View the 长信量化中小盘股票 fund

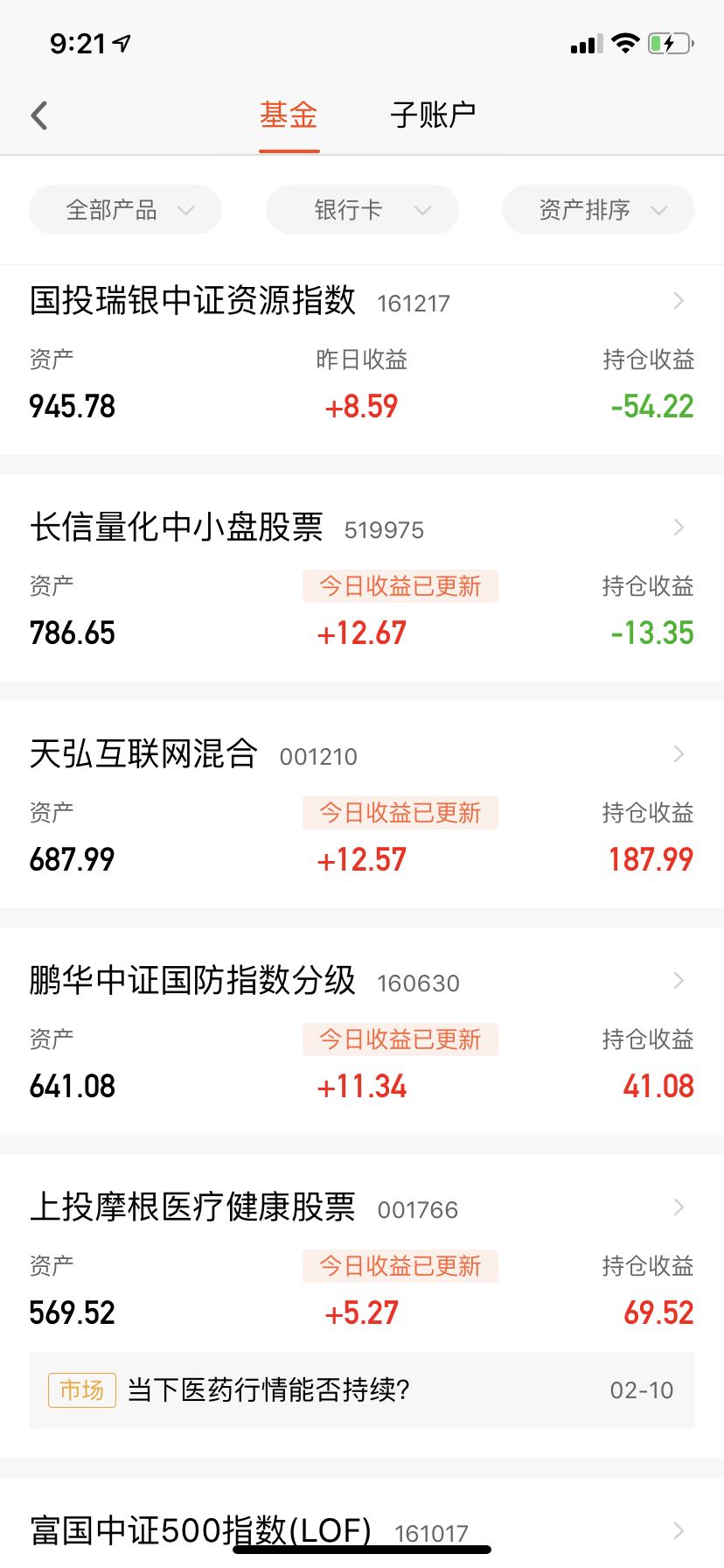(362, 578)
